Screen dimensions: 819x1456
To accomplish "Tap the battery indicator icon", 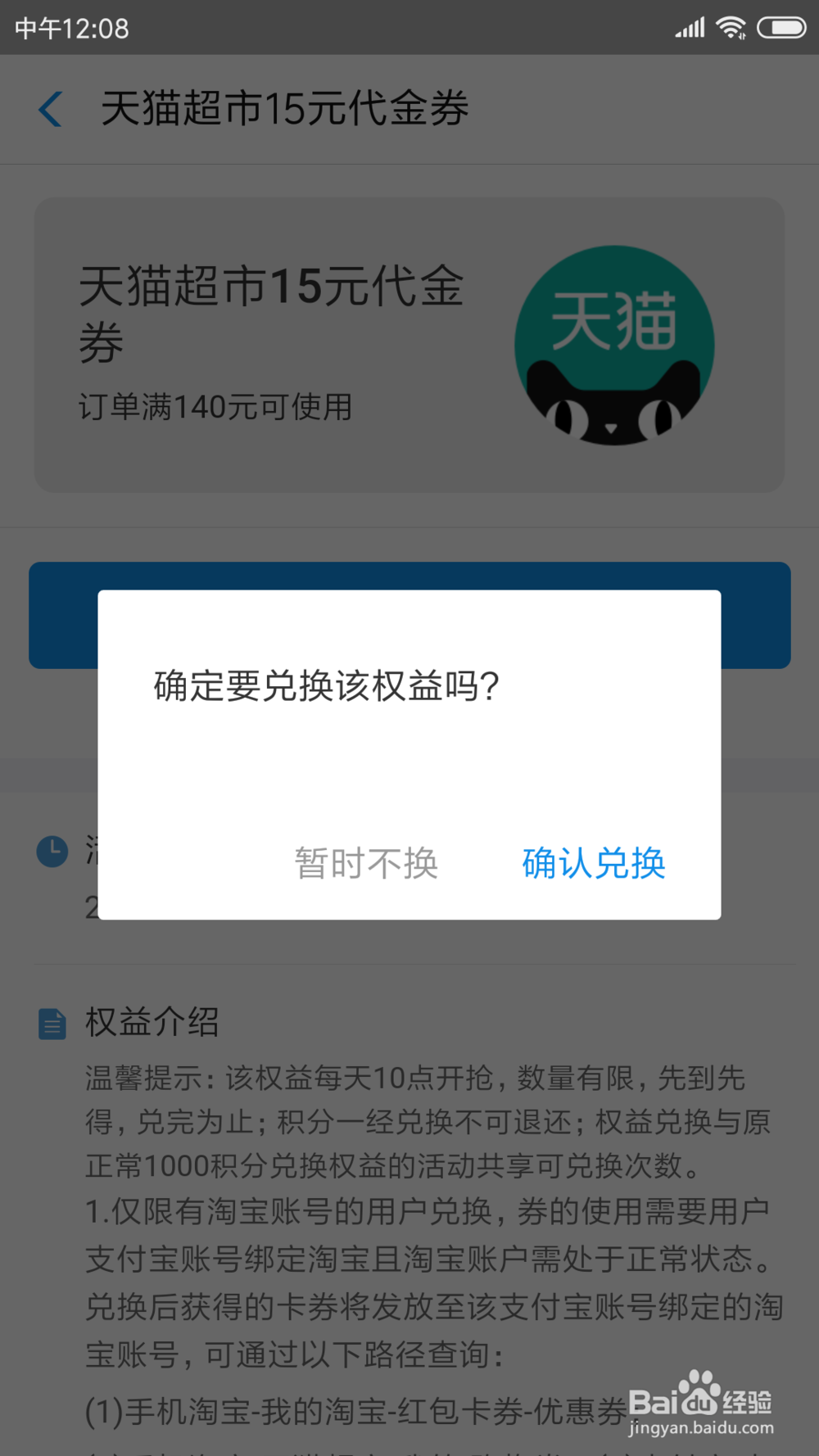I will 781,27.
